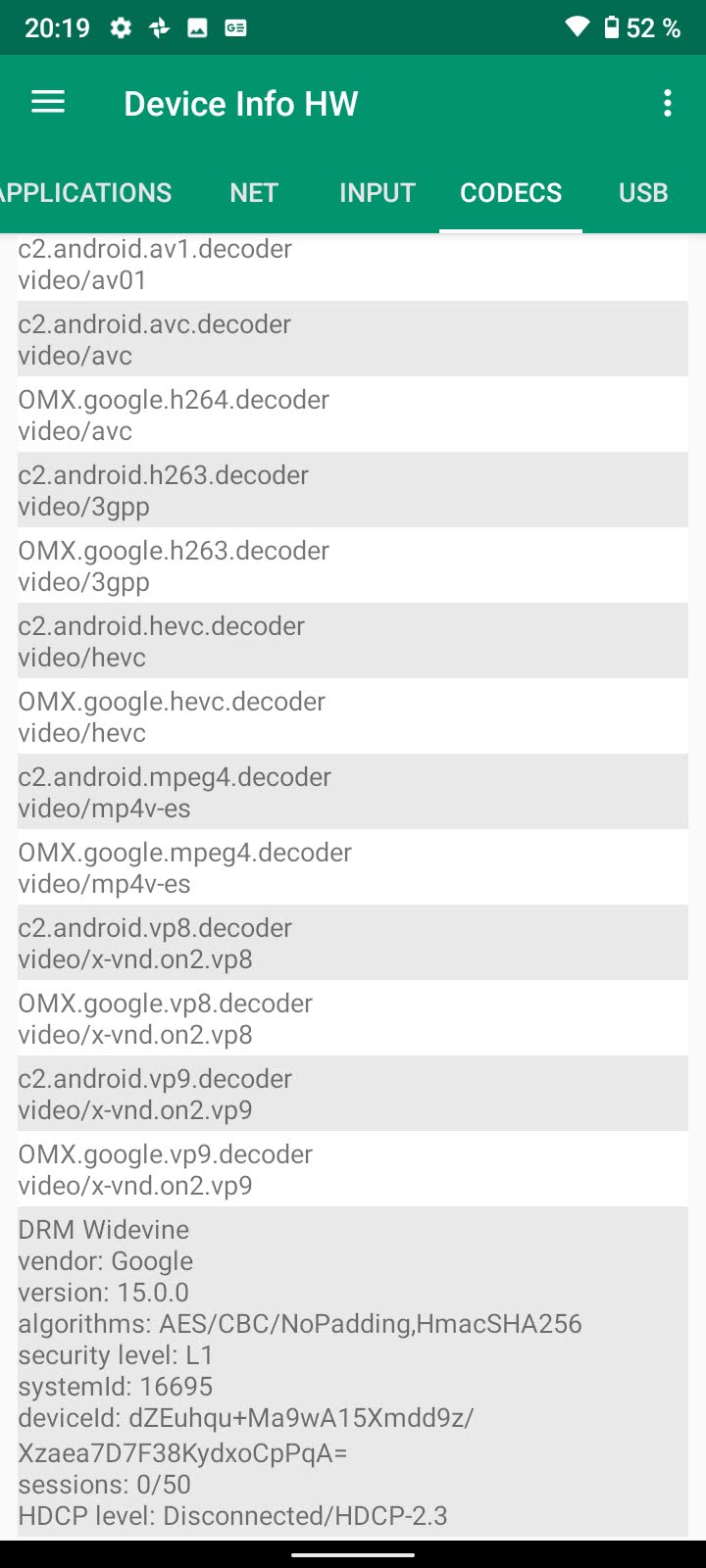This screenshot has height=1568, width=706.
Task: Switch to the Applications tab
Action: (86, 193)
